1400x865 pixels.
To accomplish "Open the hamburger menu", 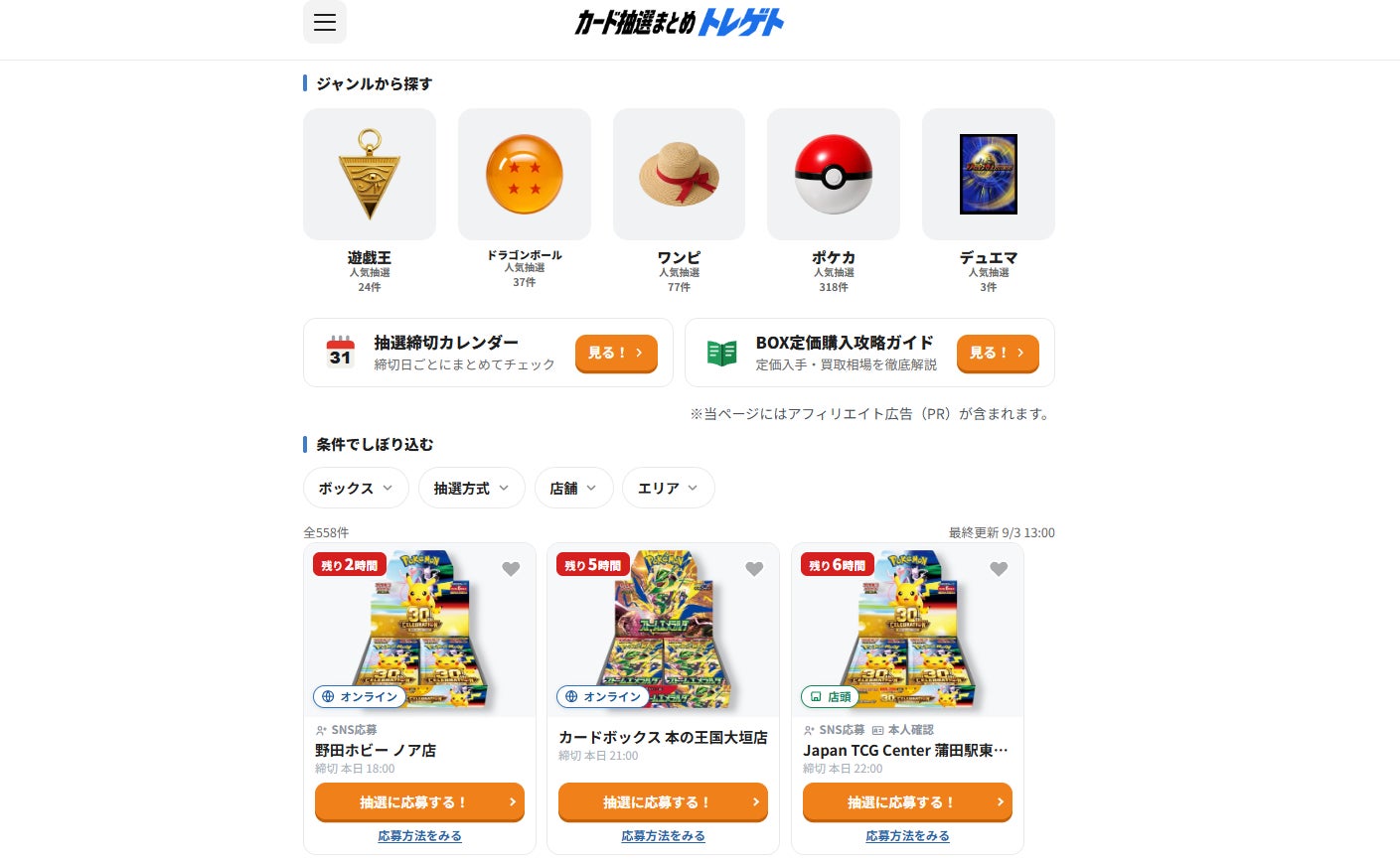I will pyautogui.click(x=325, y=22).
